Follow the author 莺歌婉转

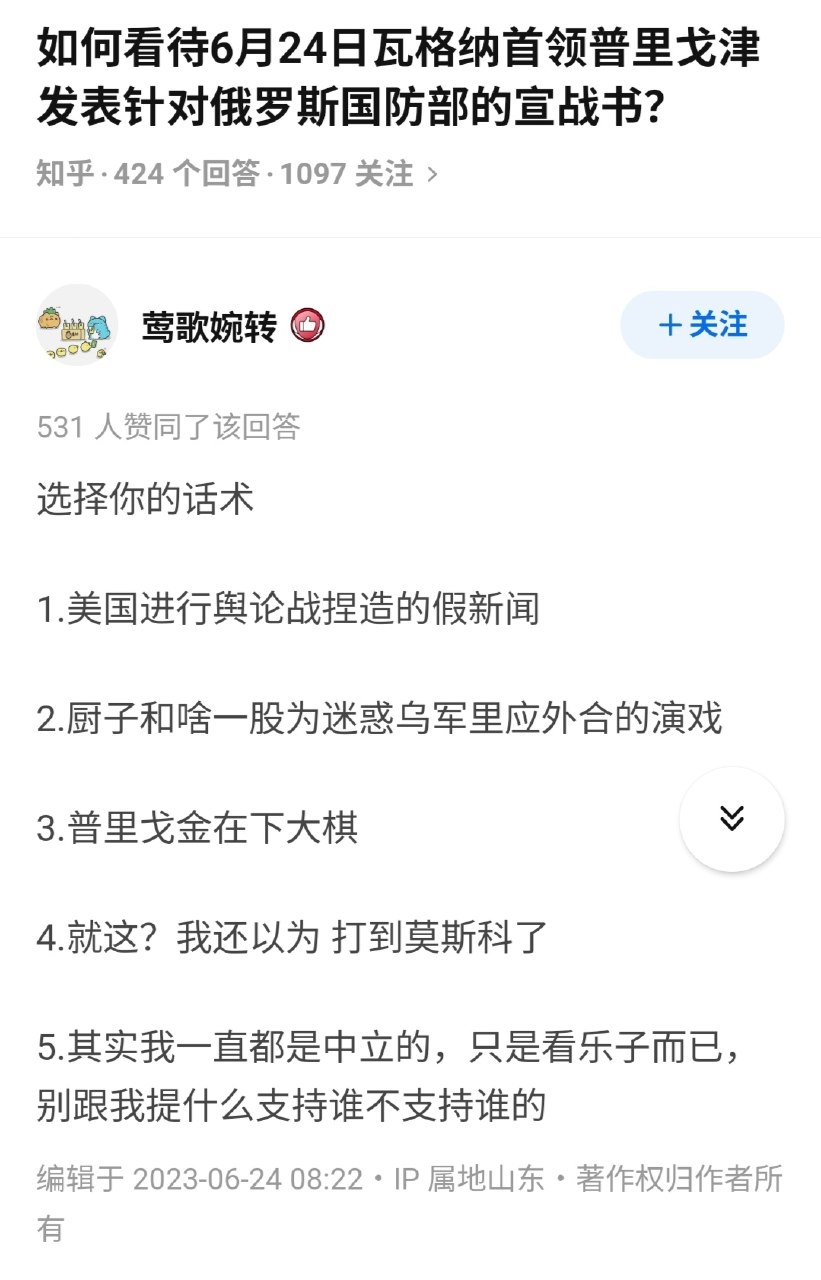(x=702, y=325)
